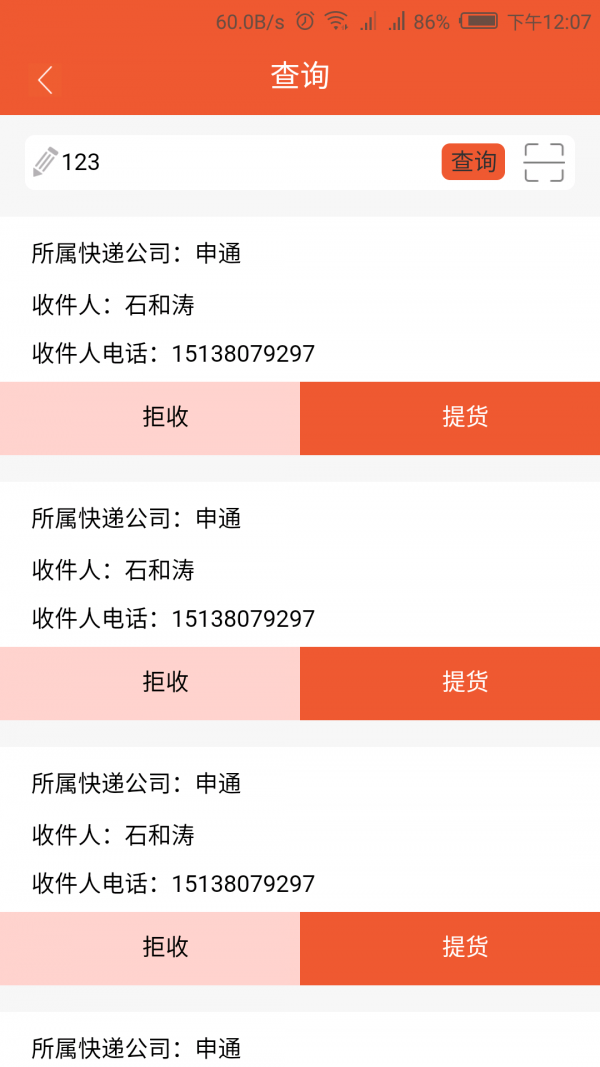Select 提货 on the first parcel card
The image size is (600, 1067).
pyautogui.click(x=450, y=418)
